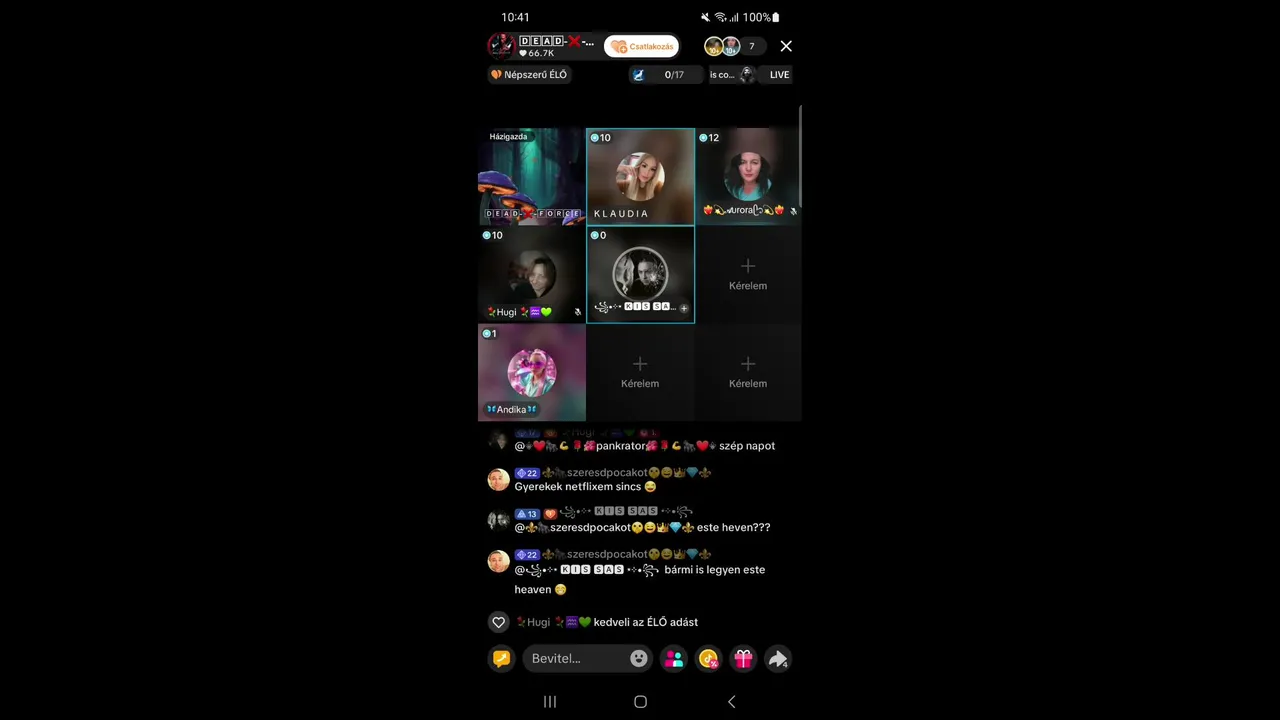Viewport: 1280px width, 720px height.
Task: Go back with the system back button
Action: [x=731, y=702]
